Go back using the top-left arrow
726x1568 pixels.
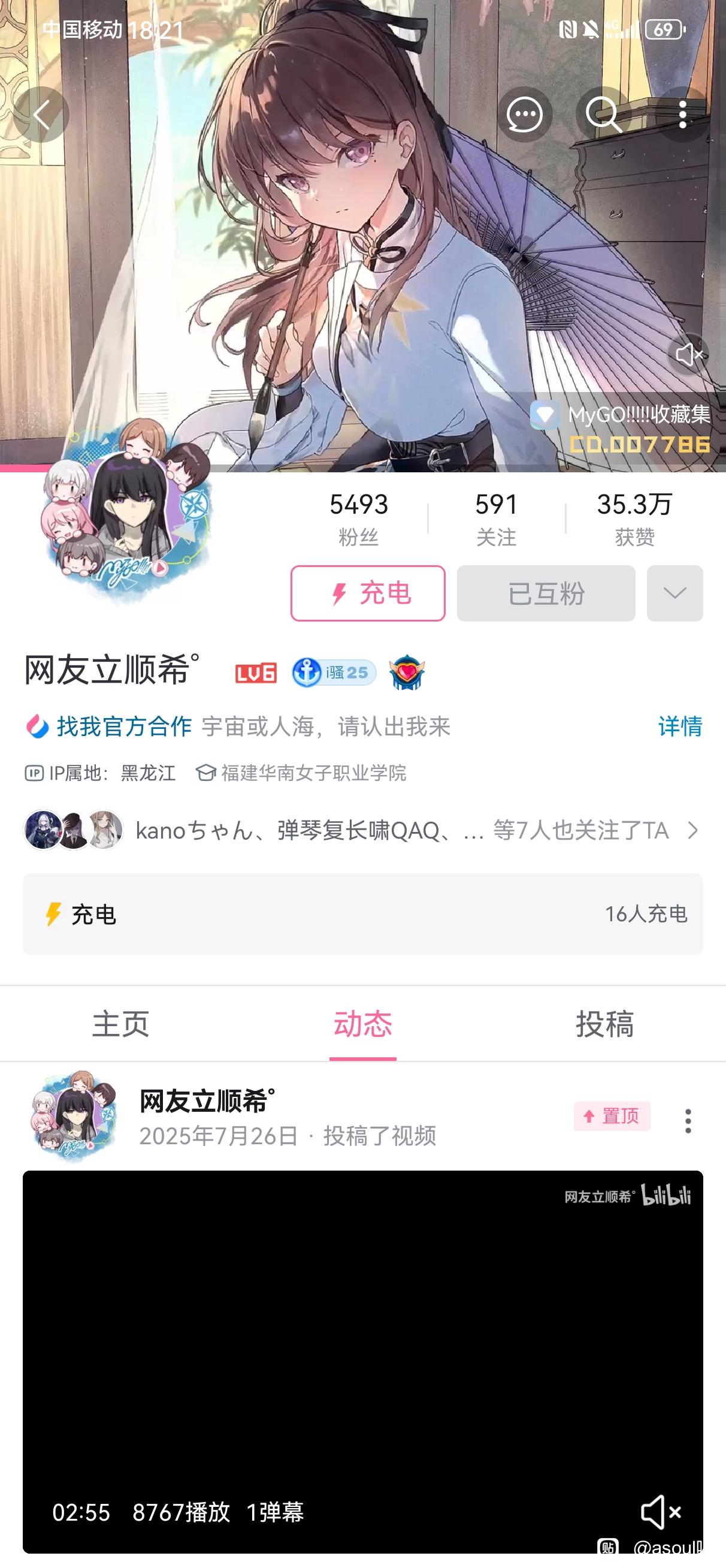pos(41,114)
